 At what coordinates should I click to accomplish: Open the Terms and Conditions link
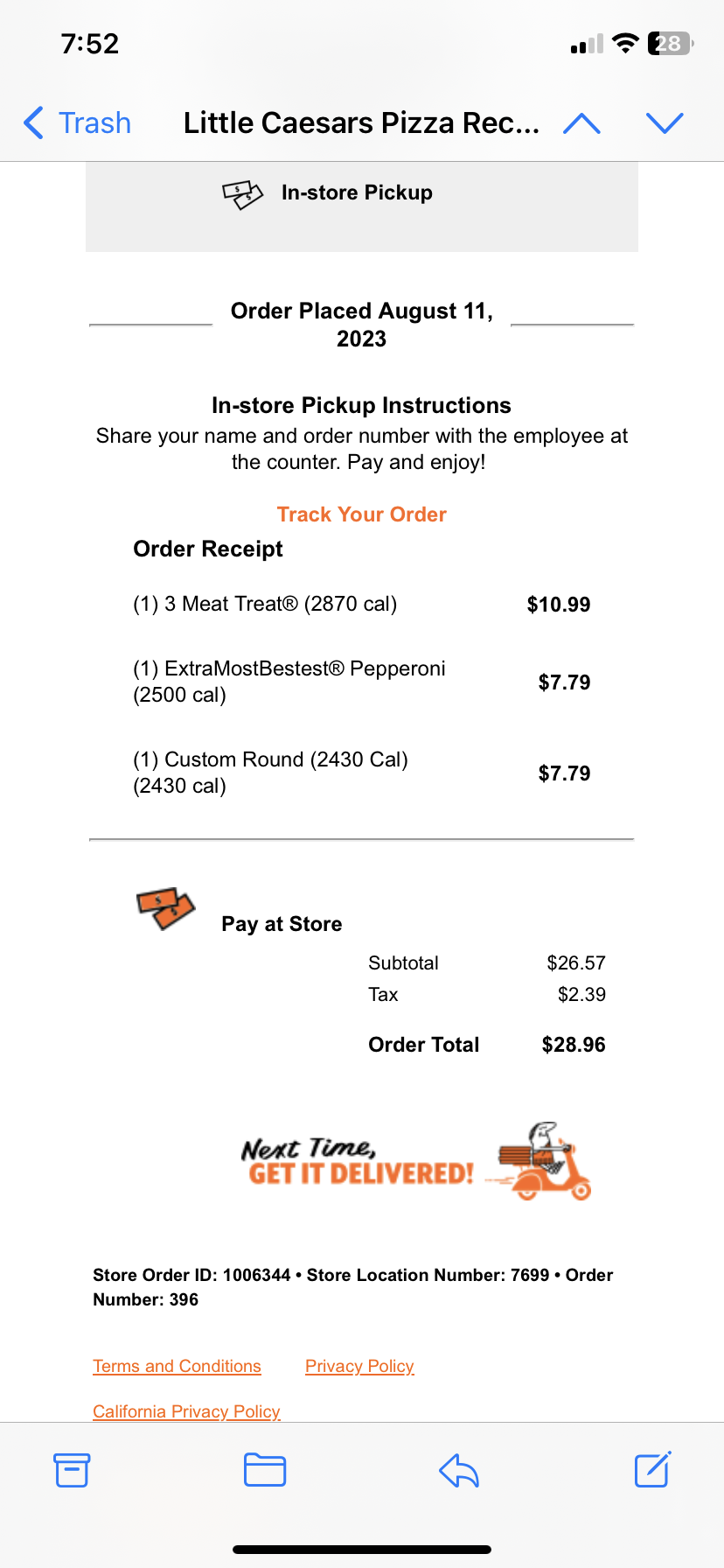177,1366
